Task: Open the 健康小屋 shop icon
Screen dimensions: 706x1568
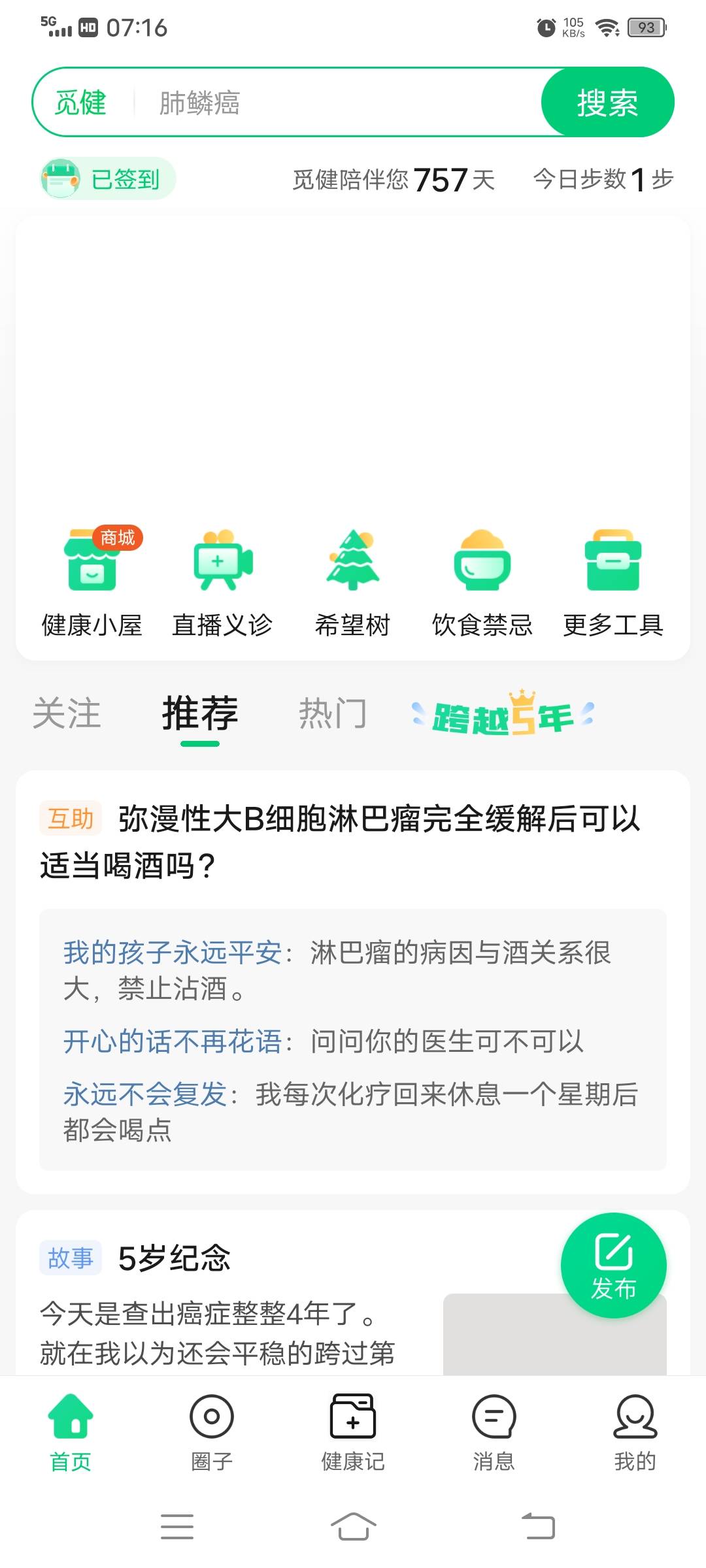Action: pos(92,581)
